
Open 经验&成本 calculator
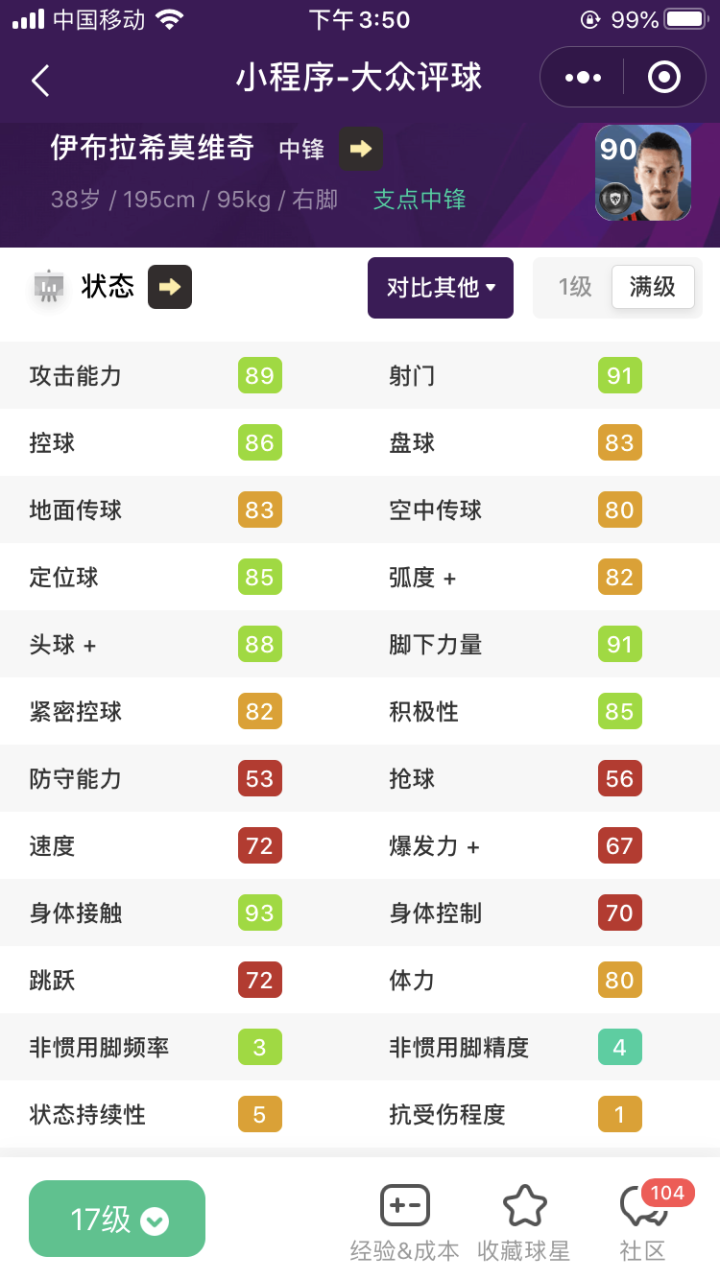(x=405, y=1222)
